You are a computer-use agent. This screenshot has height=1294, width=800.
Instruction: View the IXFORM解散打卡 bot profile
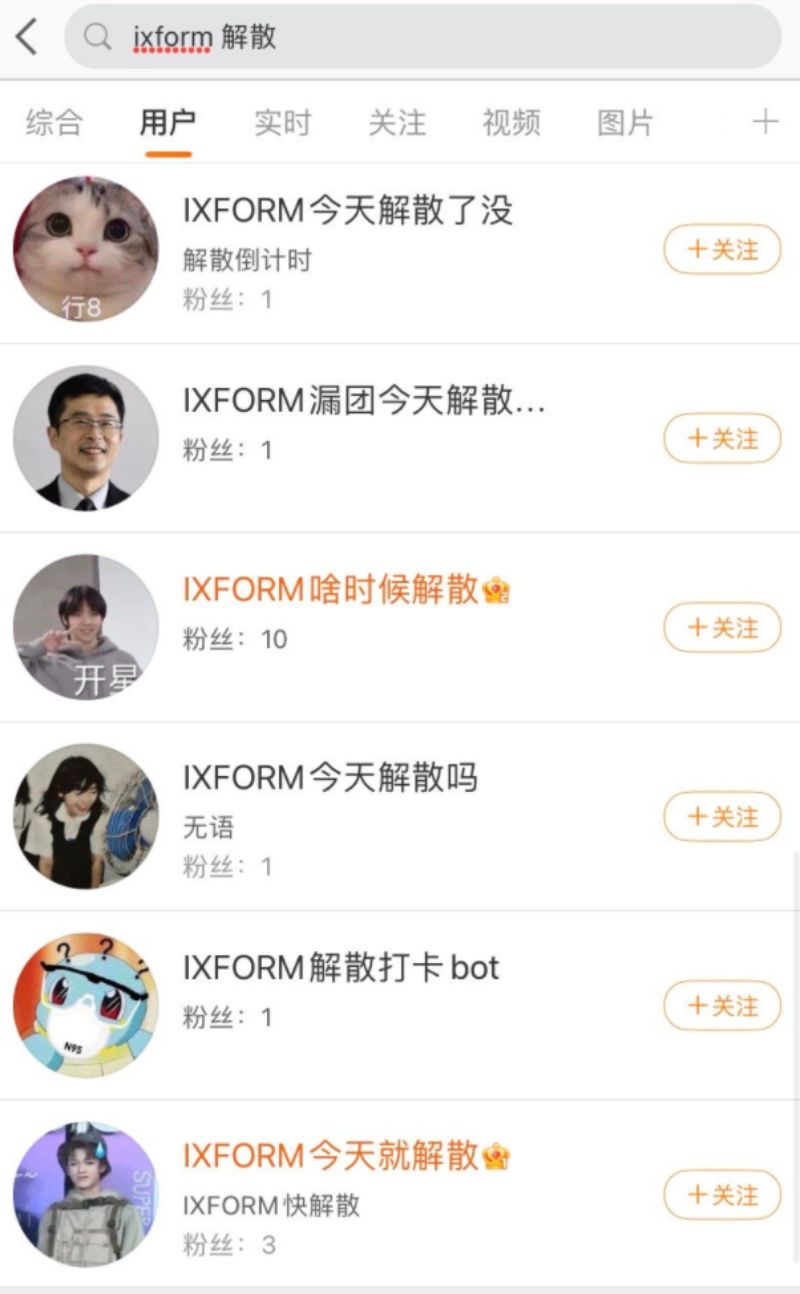[x=340, y=968]
